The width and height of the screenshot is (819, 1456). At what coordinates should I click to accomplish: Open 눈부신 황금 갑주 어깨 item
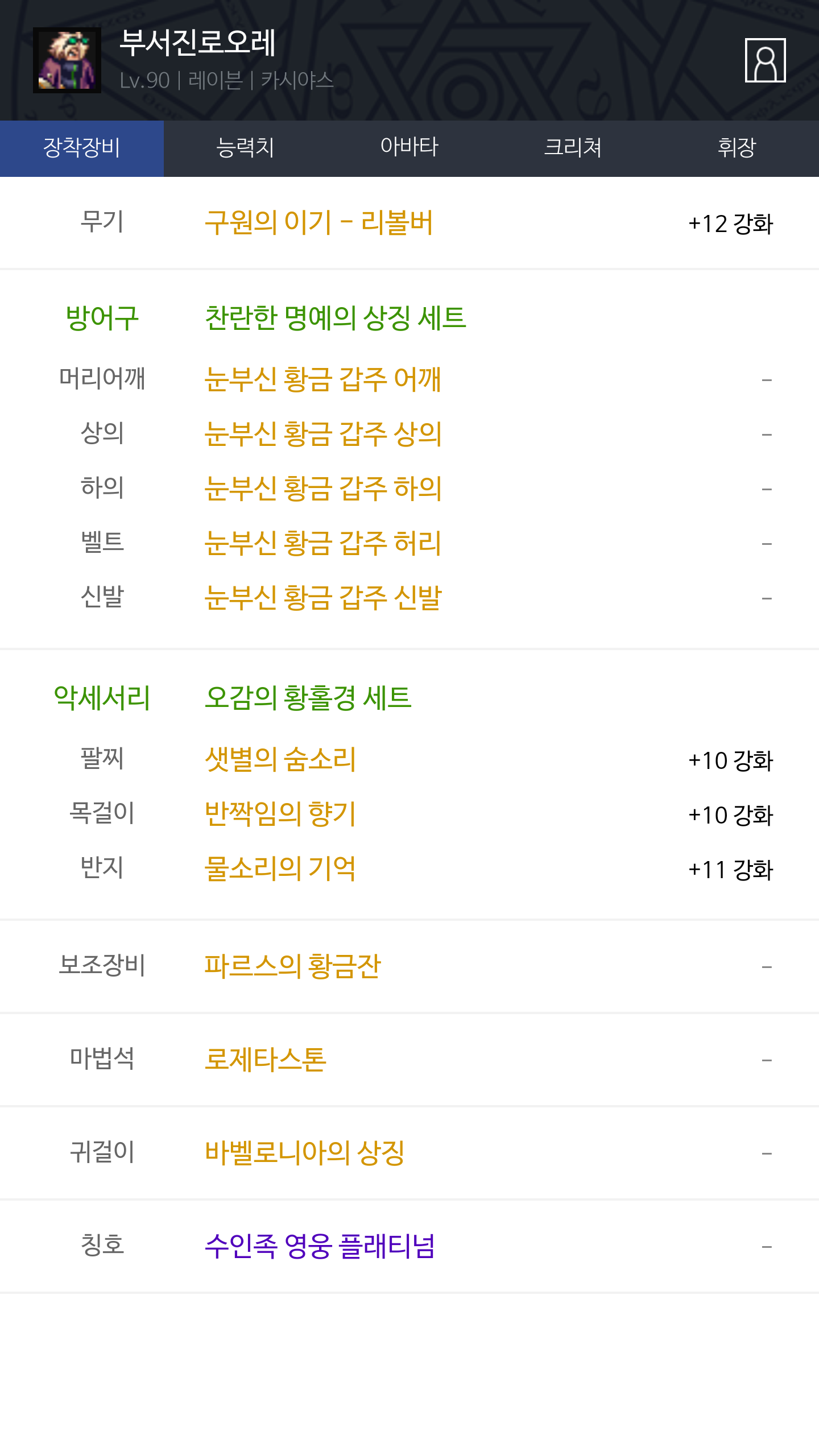[322, 379]
